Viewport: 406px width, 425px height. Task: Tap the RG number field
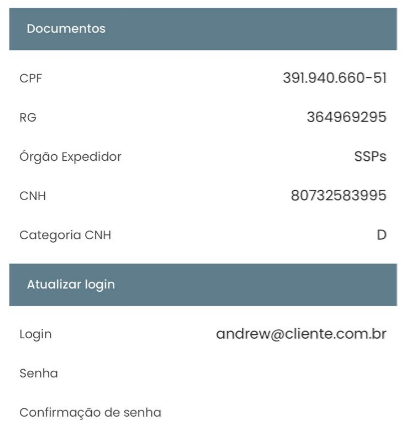point(203,117)
